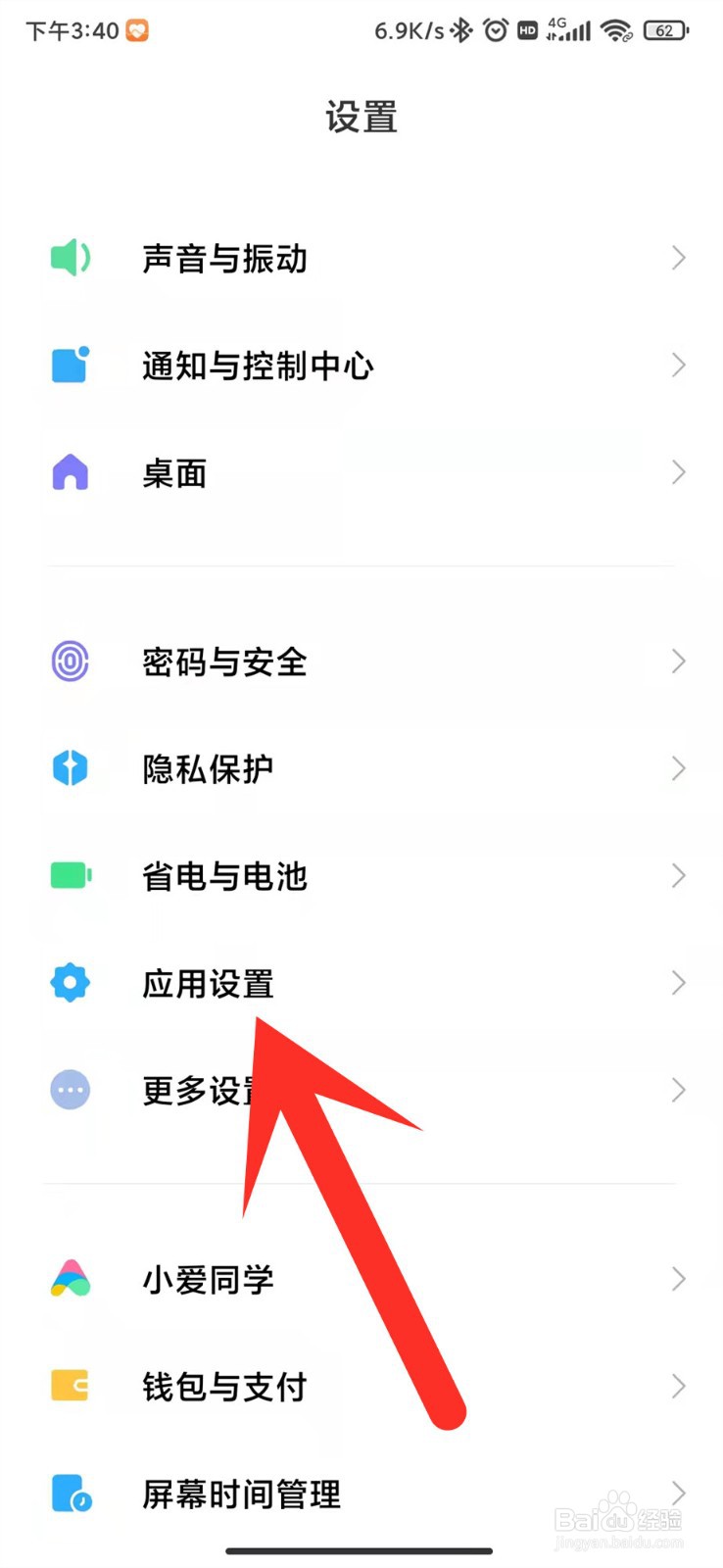Viewport: 723px width, 1568px height.
Task: Tap the gear icon for 应用设置
Action: (x=69, y=982)
